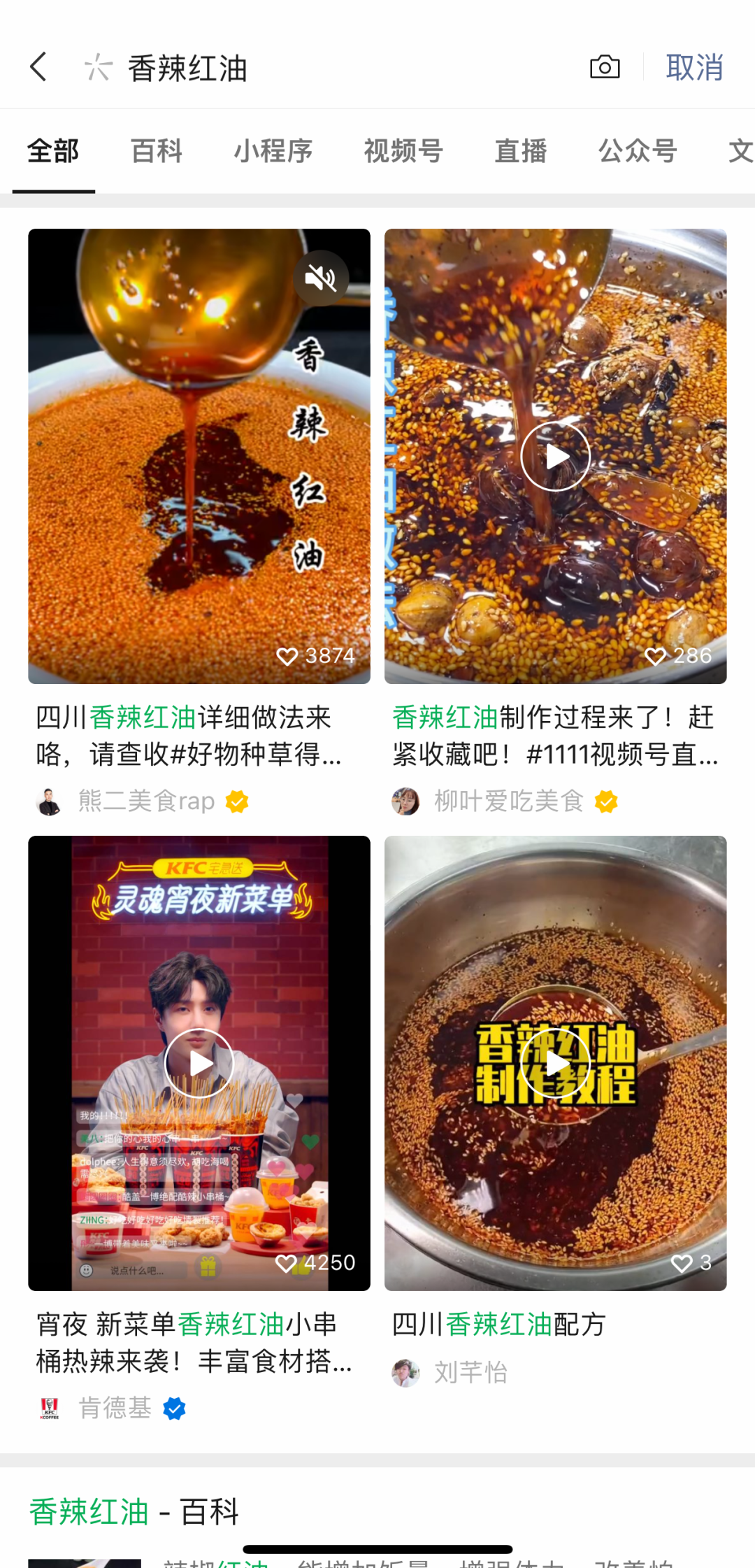Switch to the 小程序 tab

coord(273,151)
